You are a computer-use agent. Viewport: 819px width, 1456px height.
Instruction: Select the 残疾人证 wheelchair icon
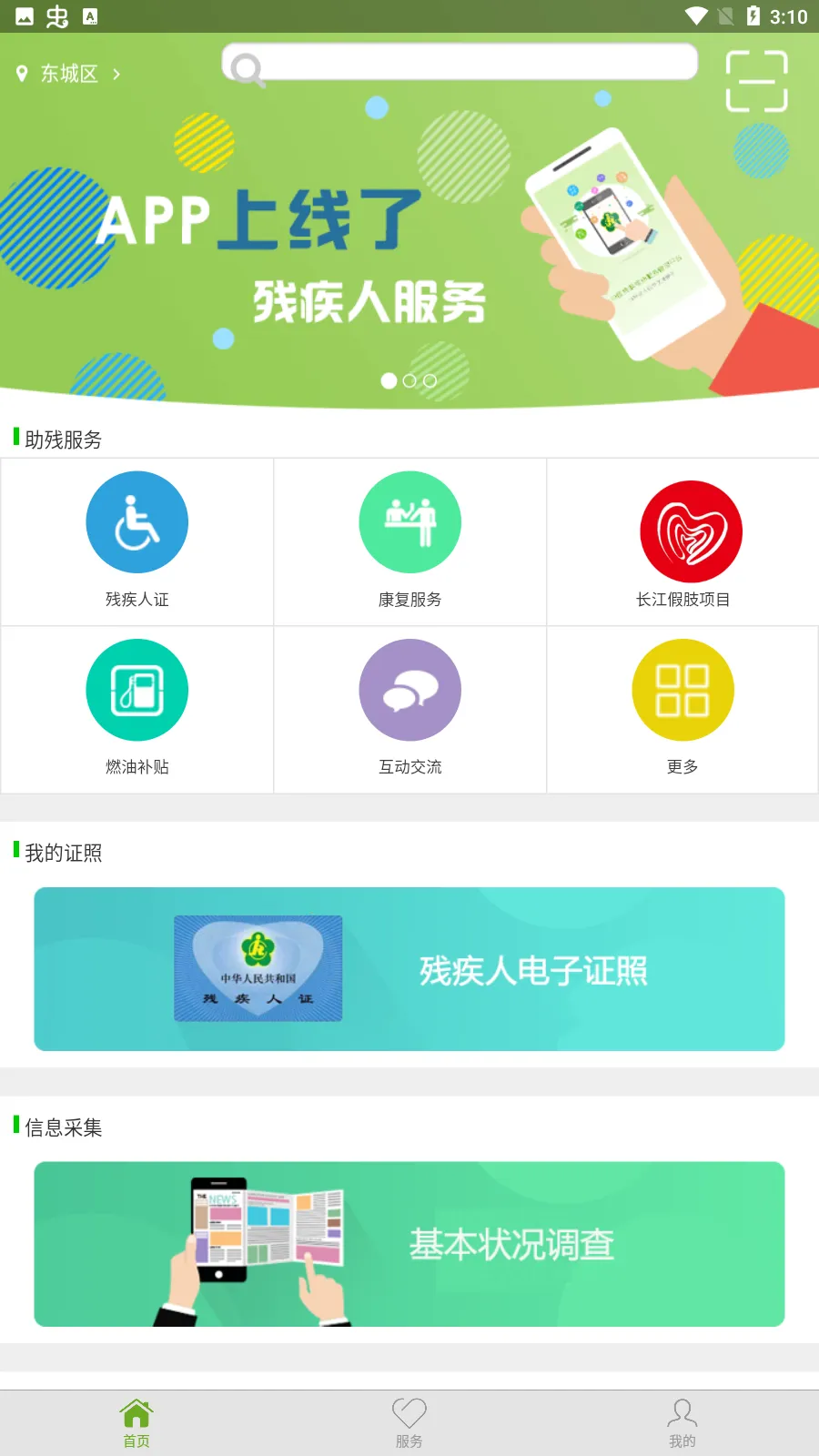pyautogui.click(x=136, y=521)
